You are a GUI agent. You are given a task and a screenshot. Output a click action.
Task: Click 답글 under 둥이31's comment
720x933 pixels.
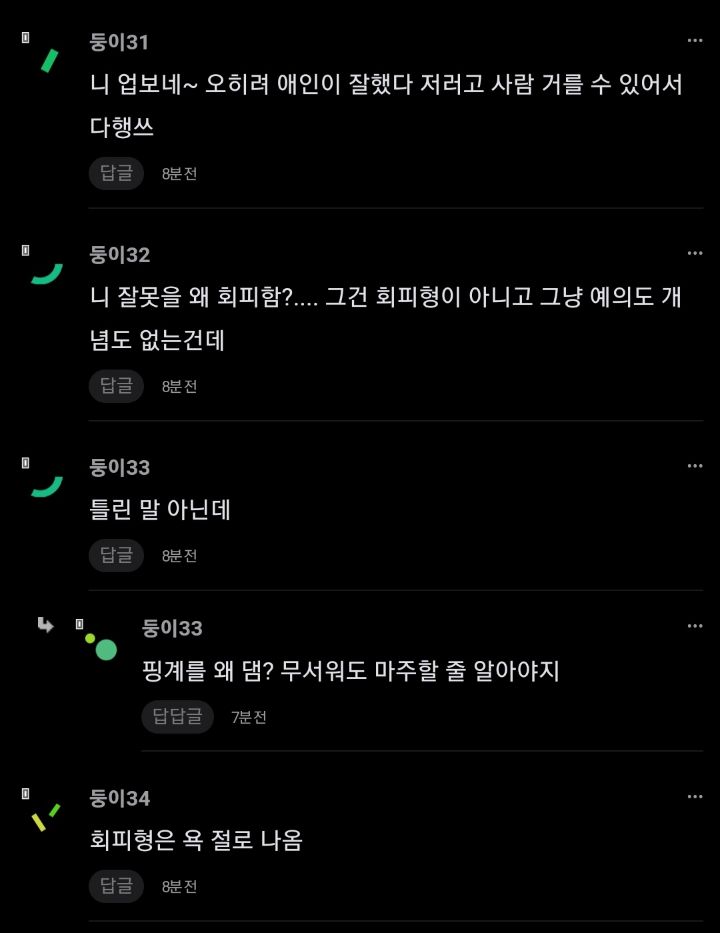coord(116,173)
